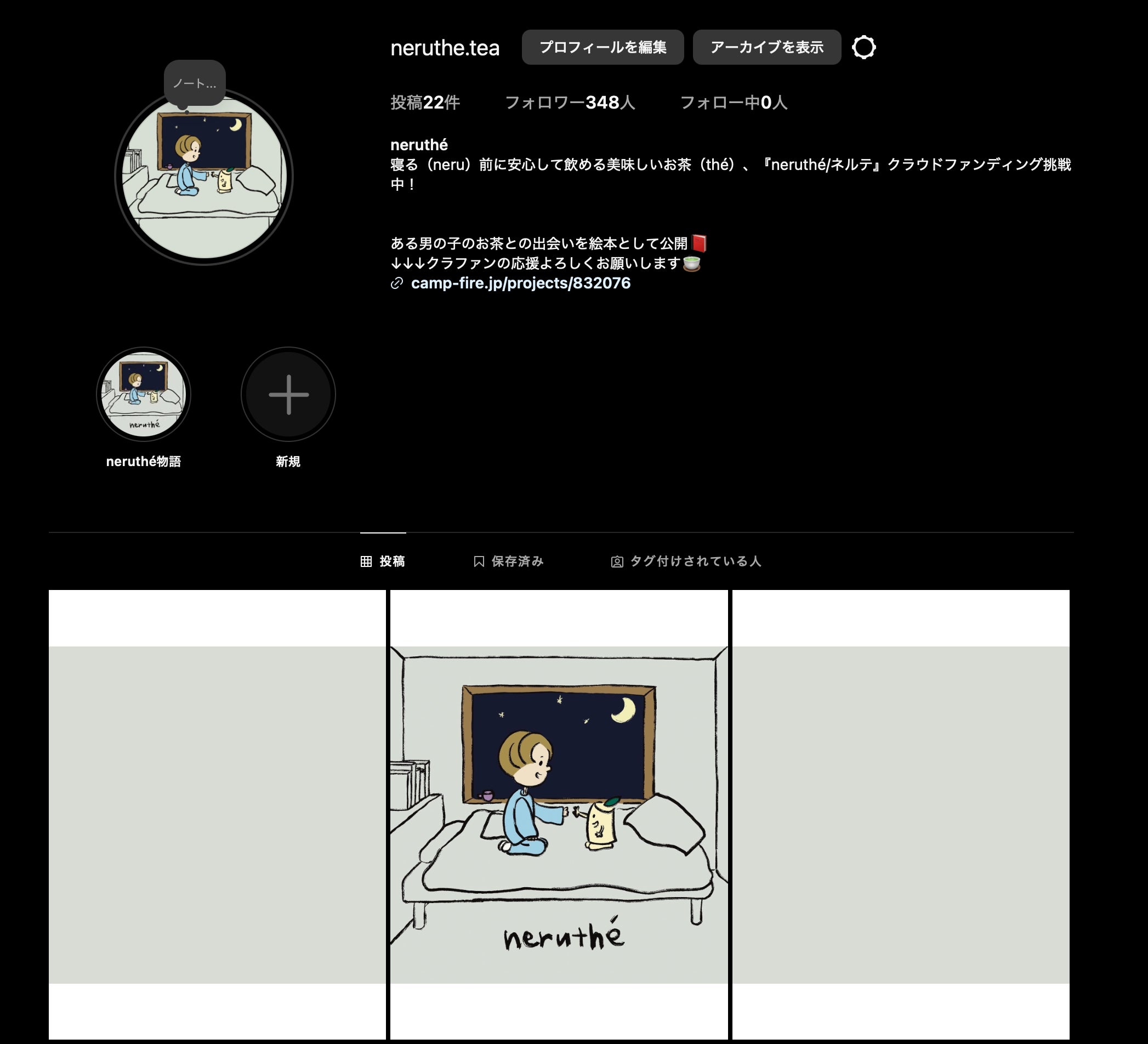This screenshot has width=1148, height=1044.
Task: Open the camp-fire.jp/projects/832076 link
Action: [x=520, y=283]
